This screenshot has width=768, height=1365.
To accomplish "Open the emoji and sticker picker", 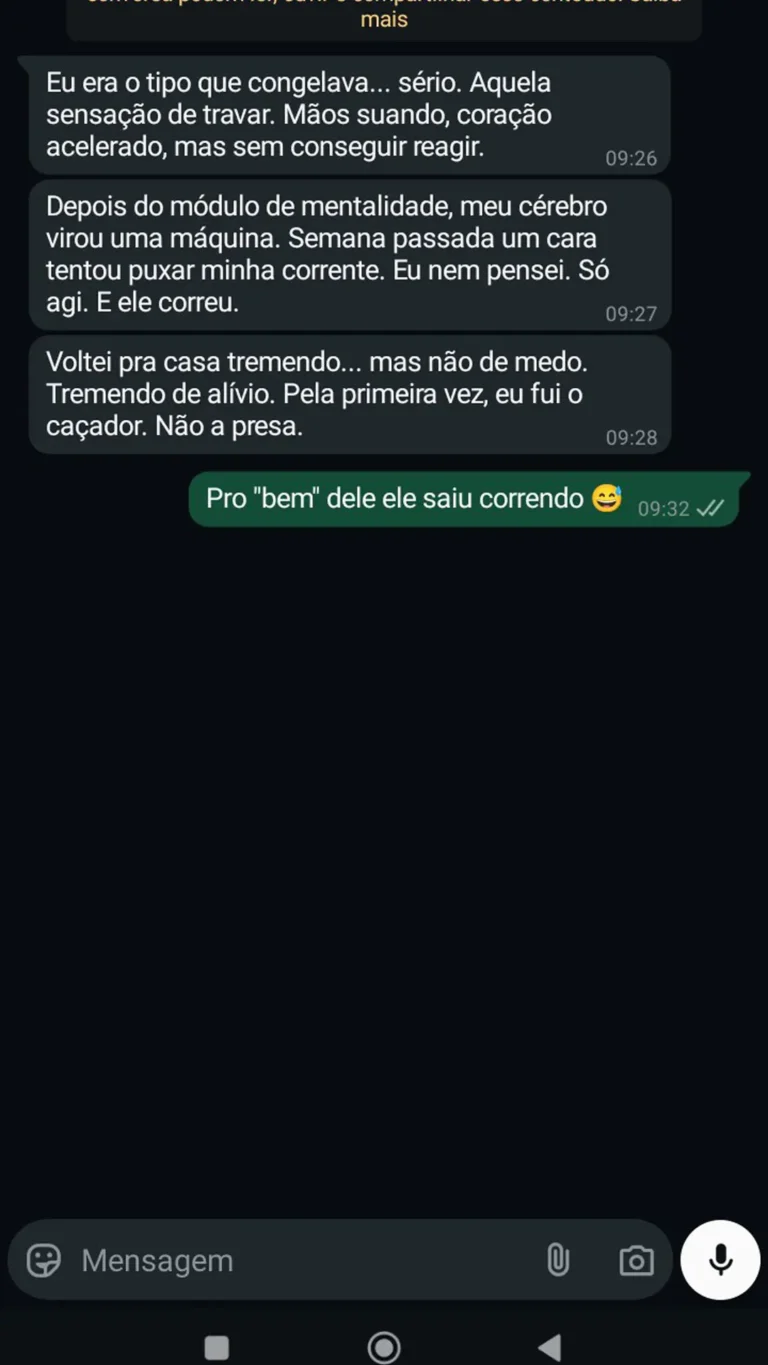I will pos(43,1260).
